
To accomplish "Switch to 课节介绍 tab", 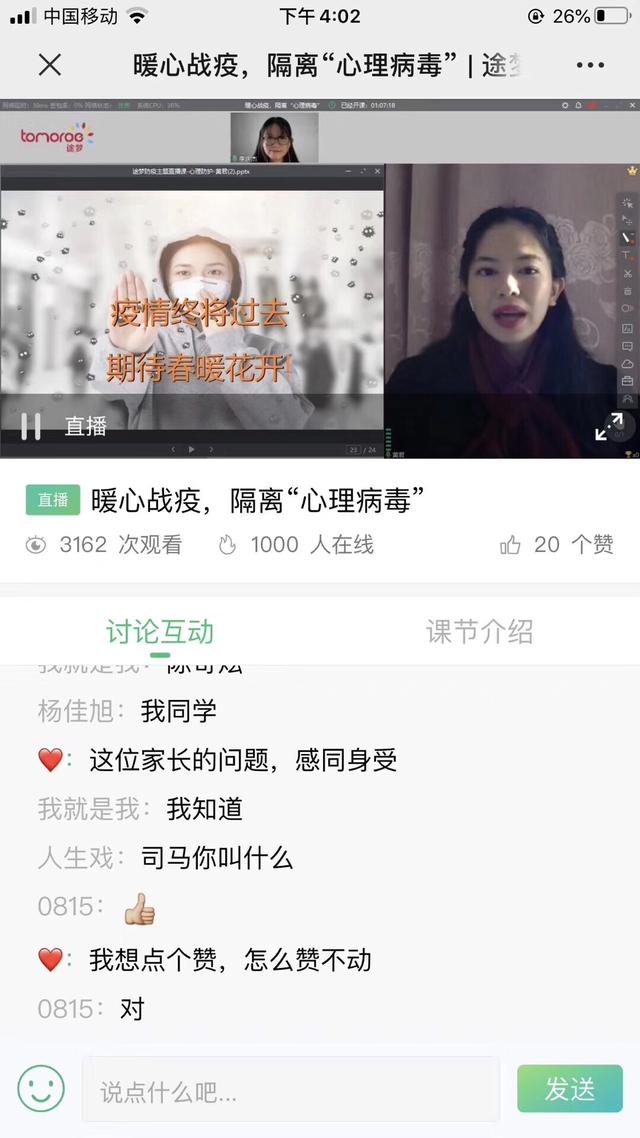I will (480, 632).
